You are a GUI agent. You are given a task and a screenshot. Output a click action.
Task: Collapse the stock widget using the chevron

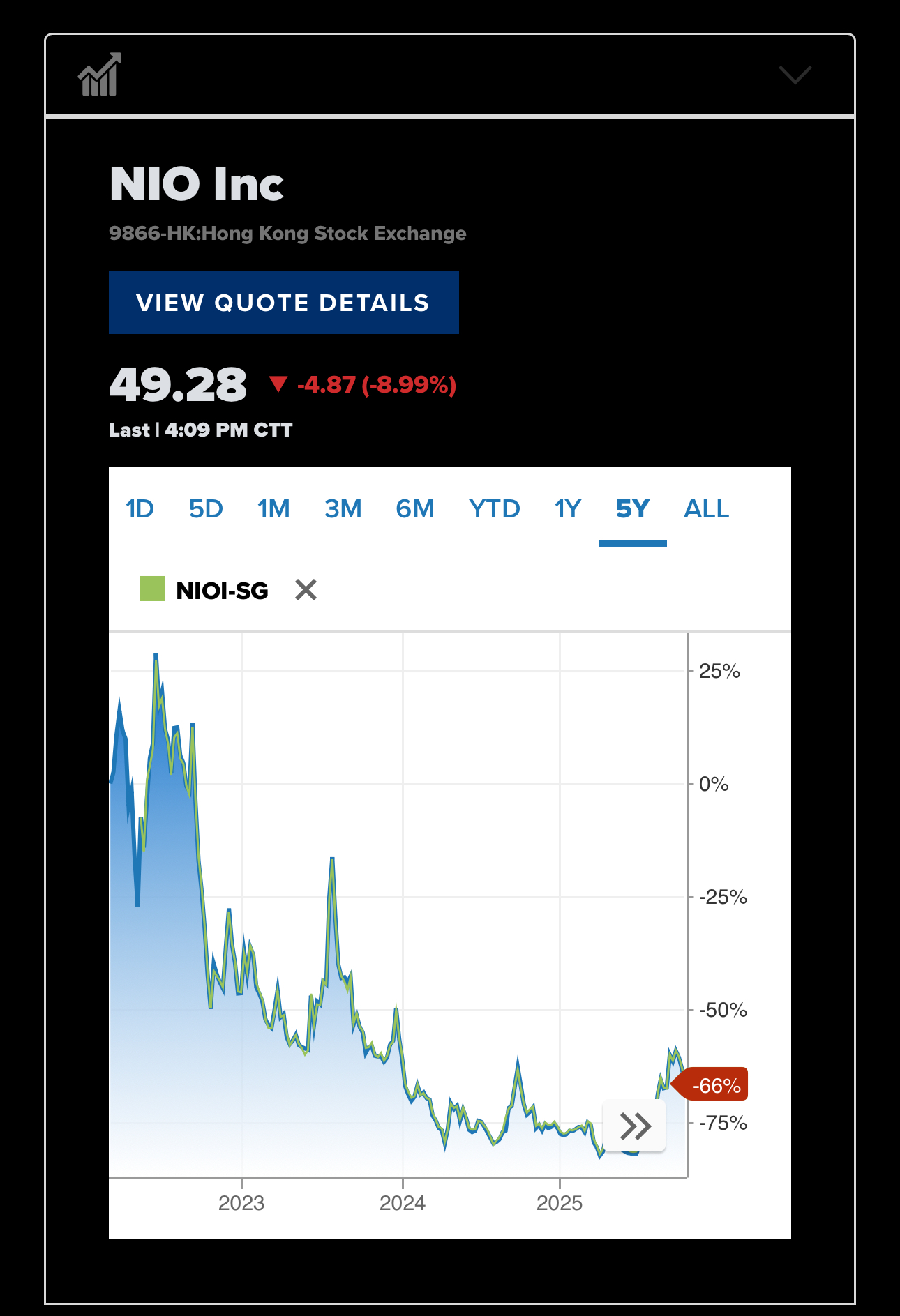(x=795, y=75)
